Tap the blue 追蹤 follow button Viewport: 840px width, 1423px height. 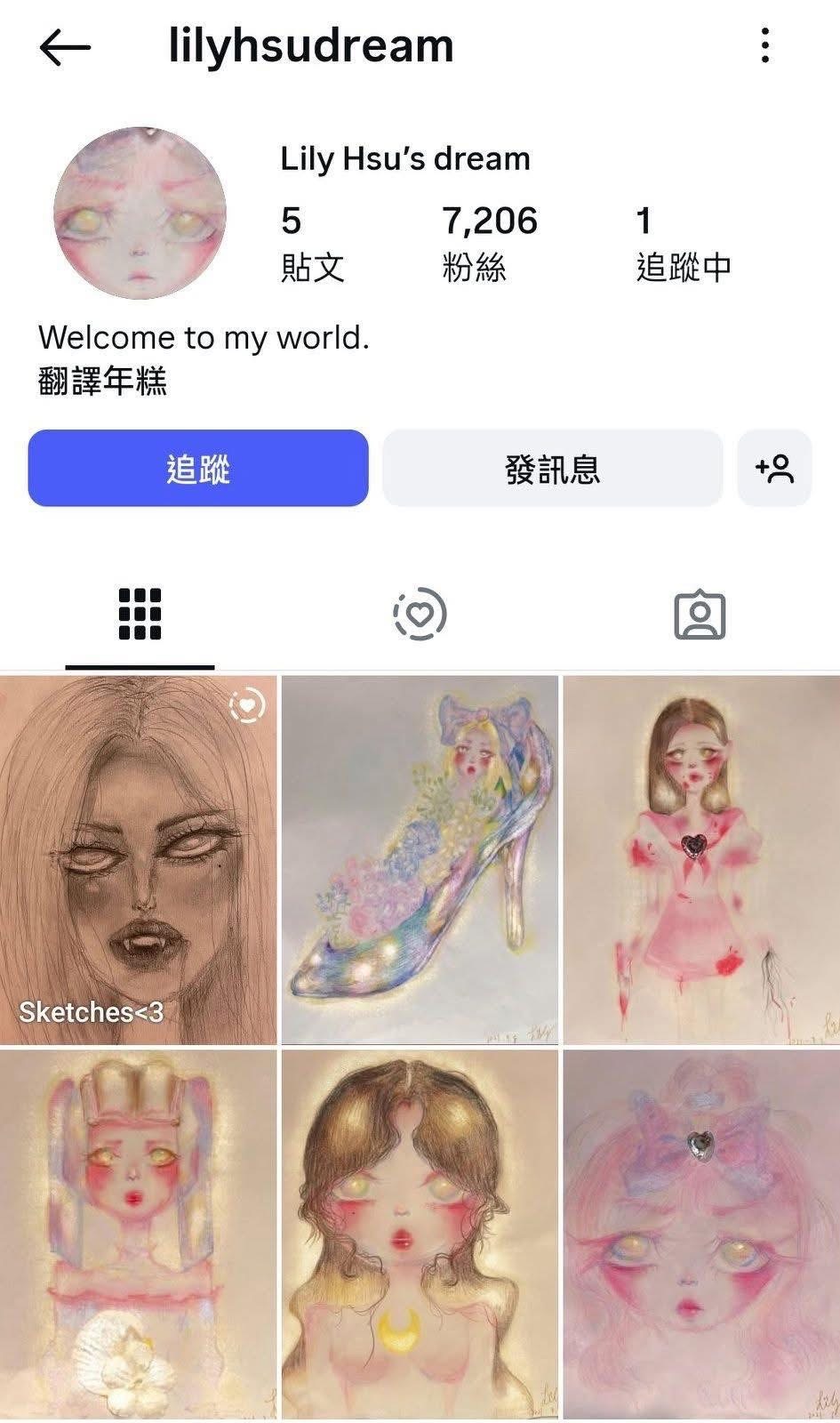click(x=198, y=469)
